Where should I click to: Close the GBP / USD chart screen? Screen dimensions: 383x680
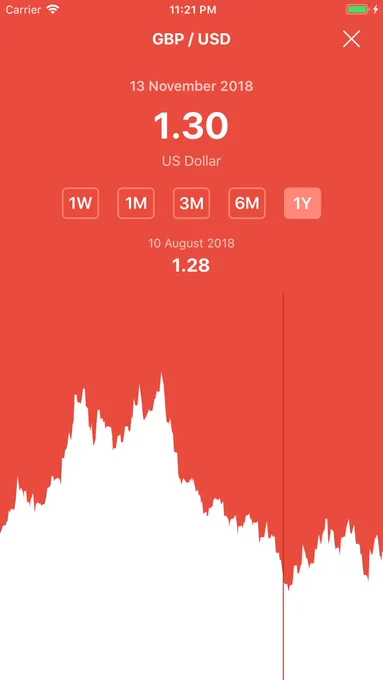351,39
